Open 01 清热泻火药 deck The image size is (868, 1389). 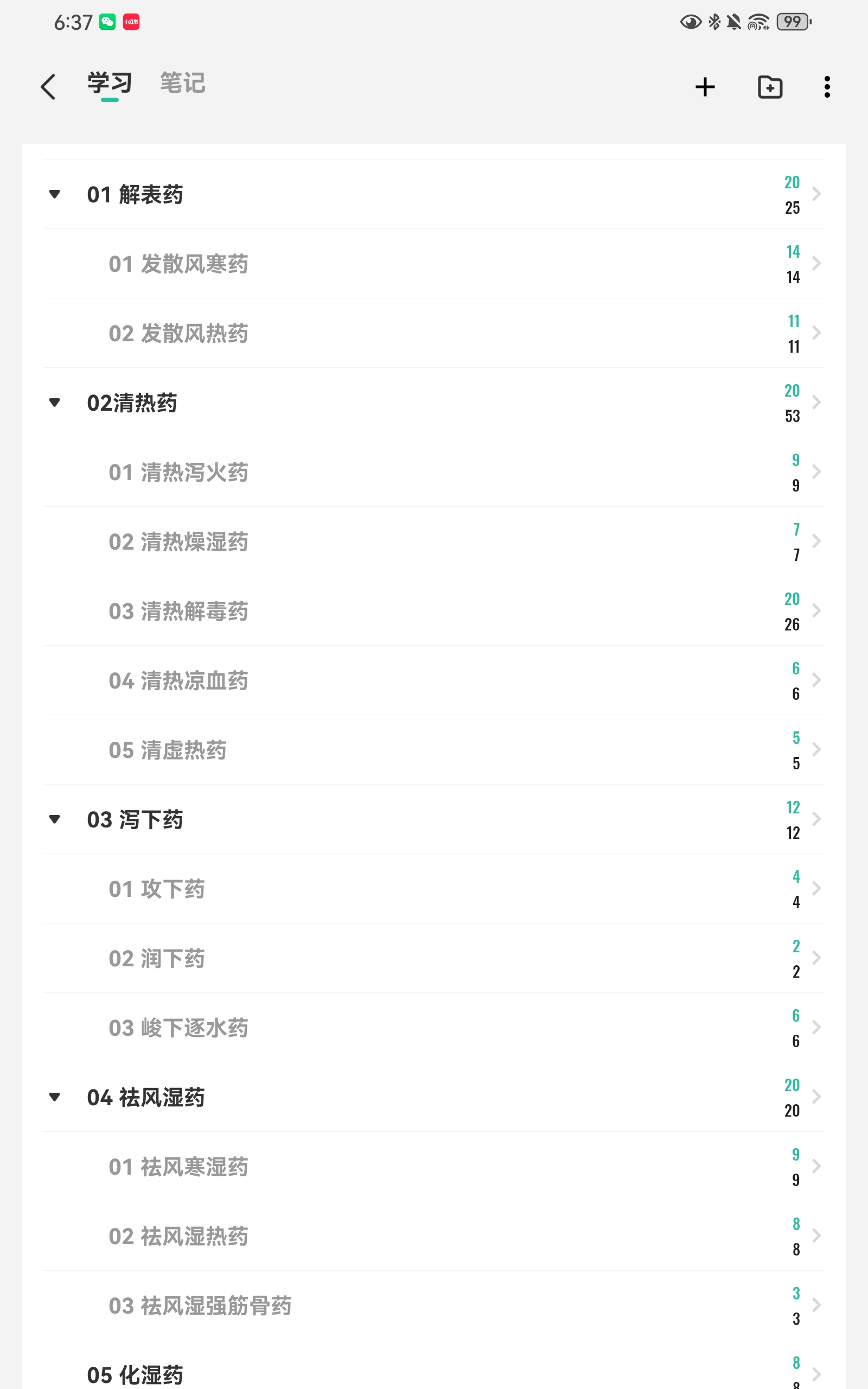(x=434, y=473)
